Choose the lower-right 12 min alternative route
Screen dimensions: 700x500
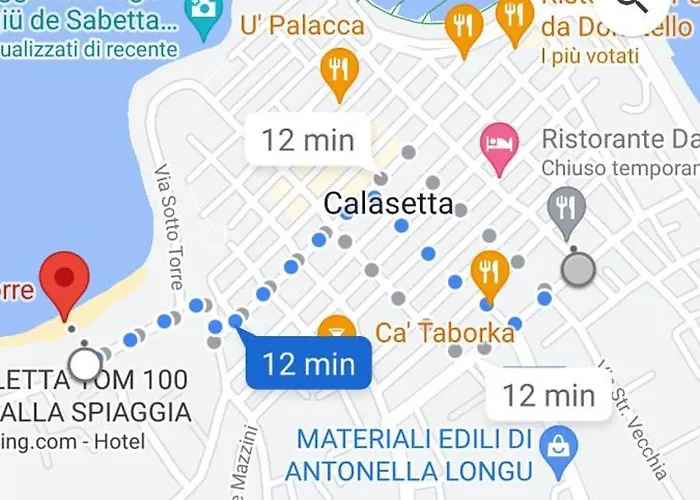click(x=548, y=395)
